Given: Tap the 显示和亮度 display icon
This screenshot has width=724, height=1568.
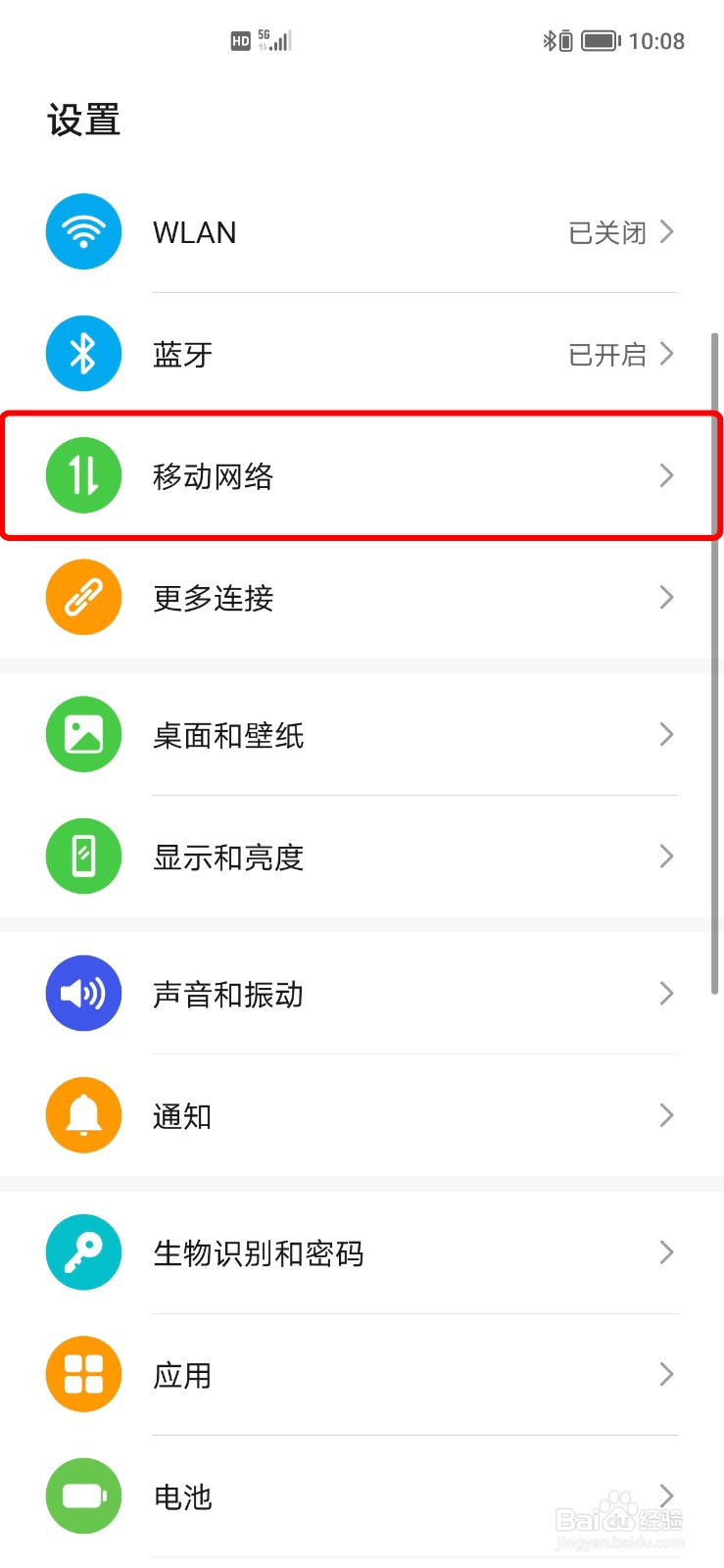Looking at the screenshot, I should (83, 856).
